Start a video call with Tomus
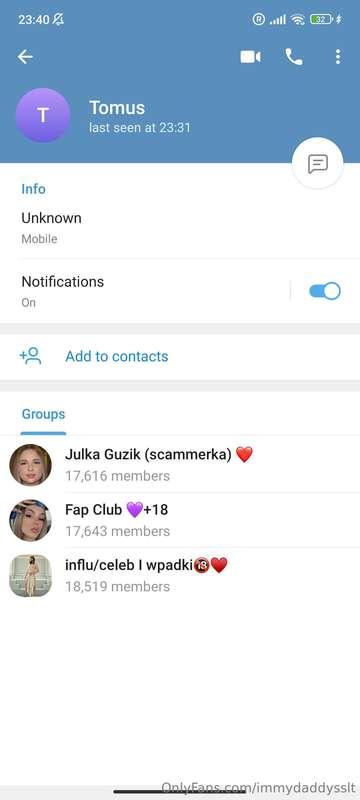 pyautogui.click(x=250, y=57)
